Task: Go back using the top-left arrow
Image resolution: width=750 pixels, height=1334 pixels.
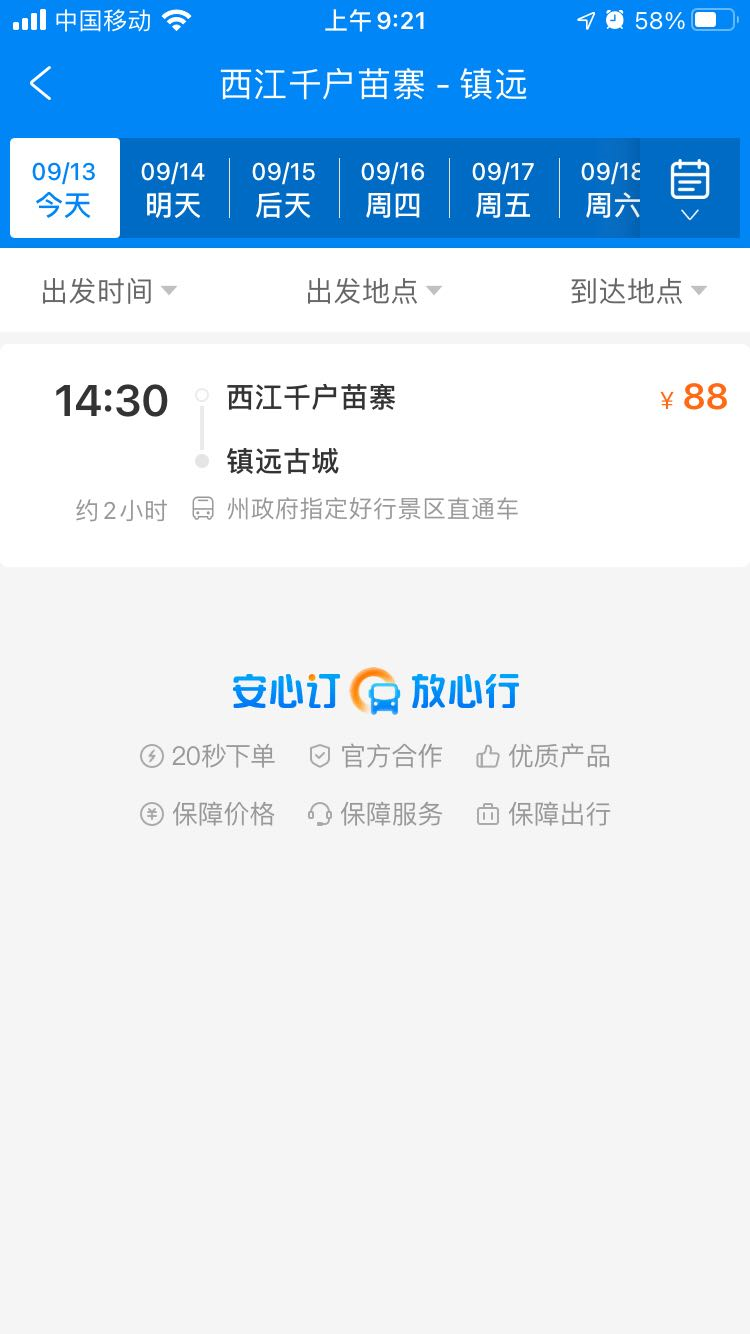Action: pos(41,84)
